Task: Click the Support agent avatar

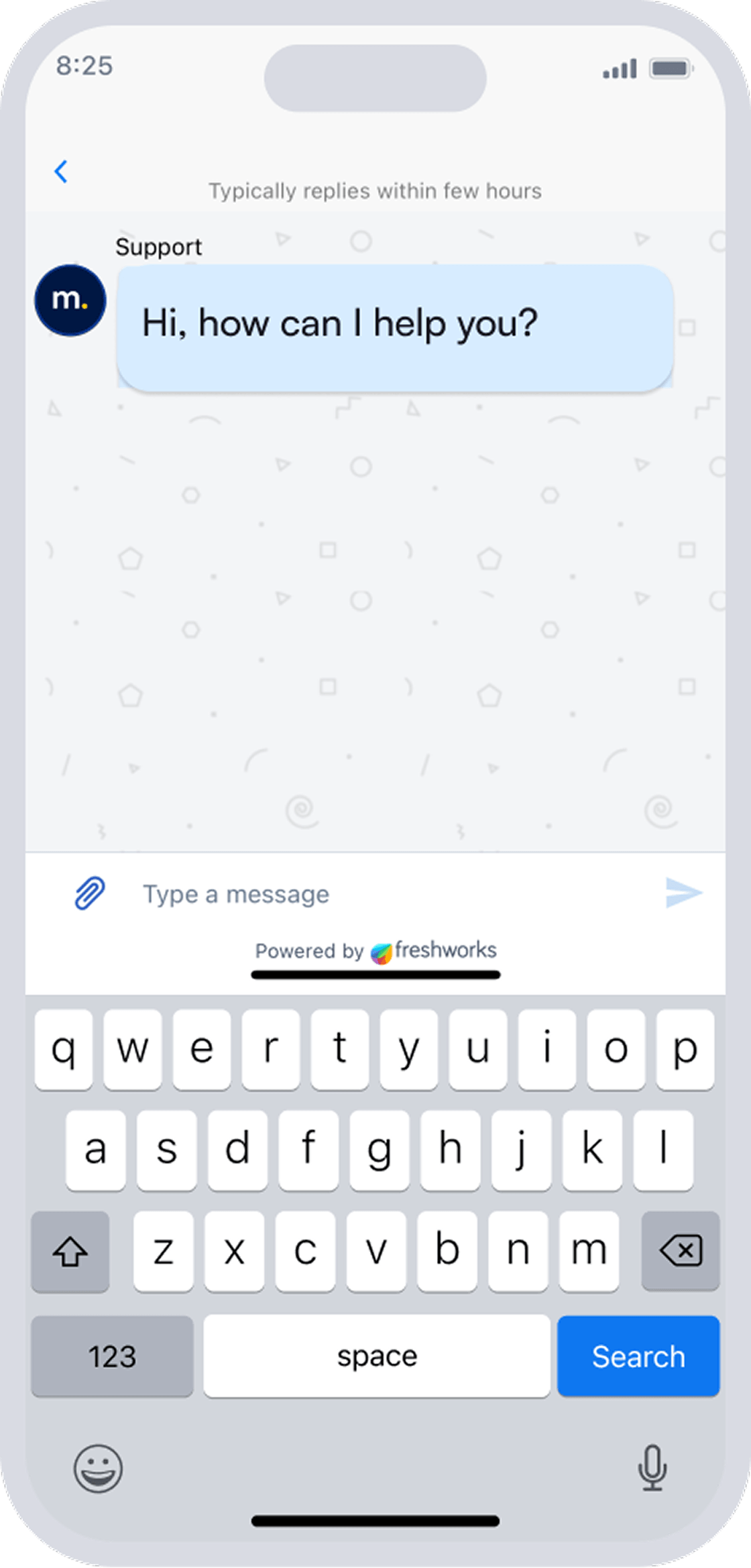Action: [x=70, y=300]
